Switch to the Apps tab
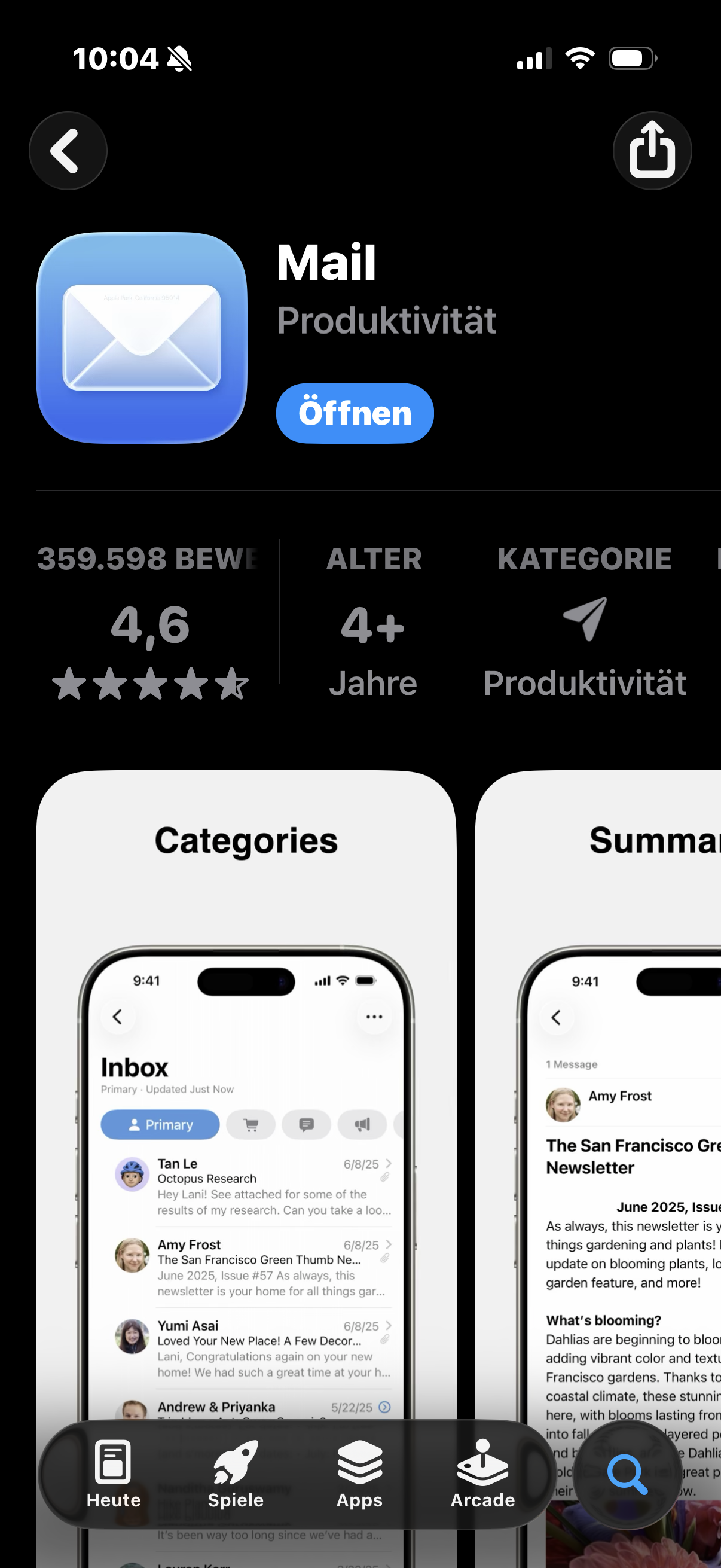721x1568 pixels. (359, 1474)
